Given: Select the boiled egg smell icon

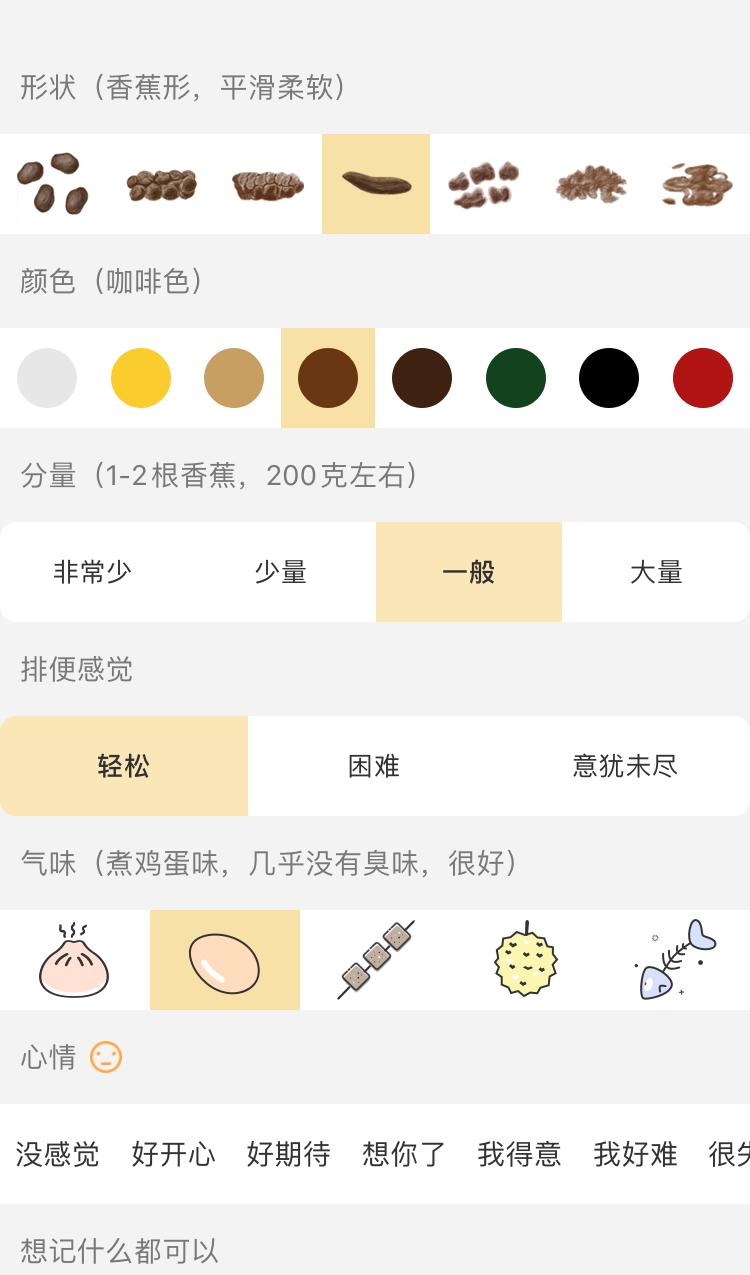Looking at the screenshot, I should [224, 959].
